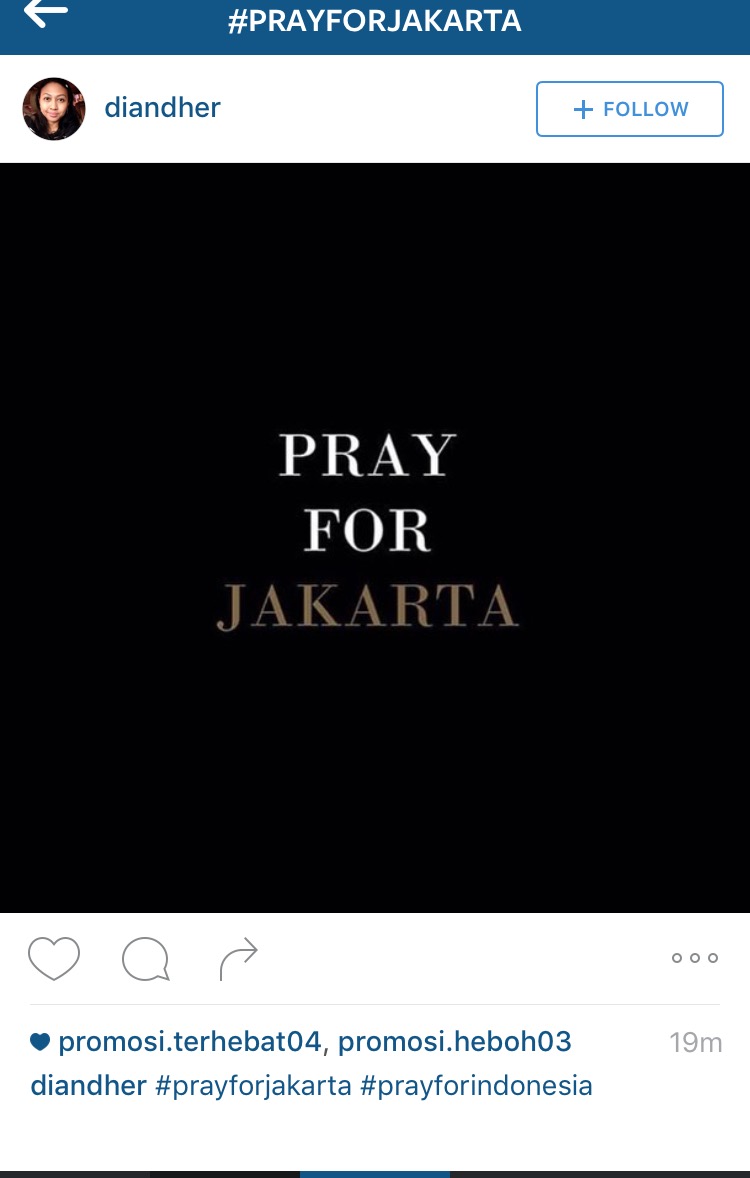750x1178 pixels.
Task: Open the #prayforindonesia hashtag
Action: pyautogui.click(x=476, y=1085)
